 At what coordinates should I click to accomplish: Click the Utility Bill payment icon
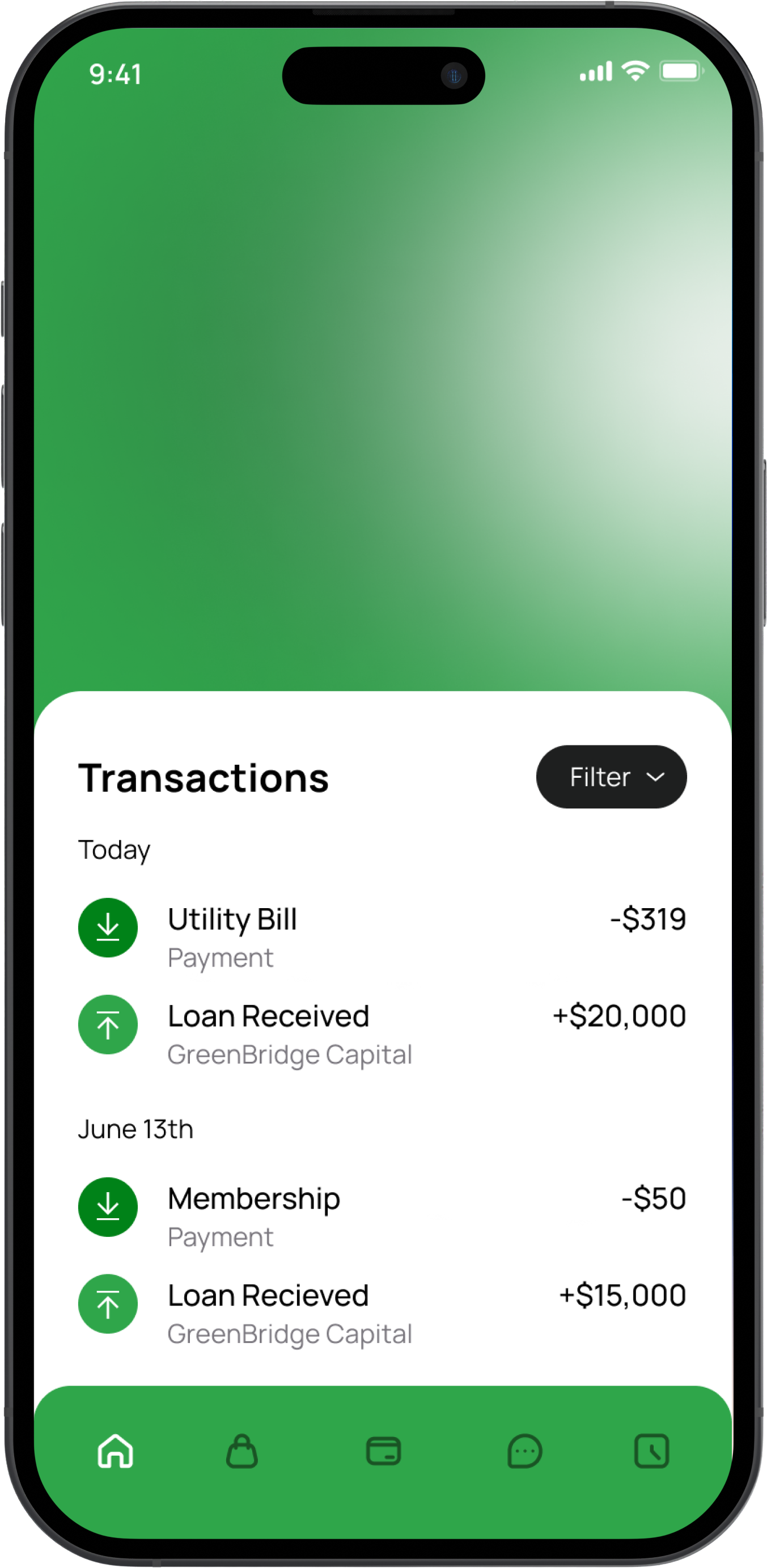click(108, 927)
